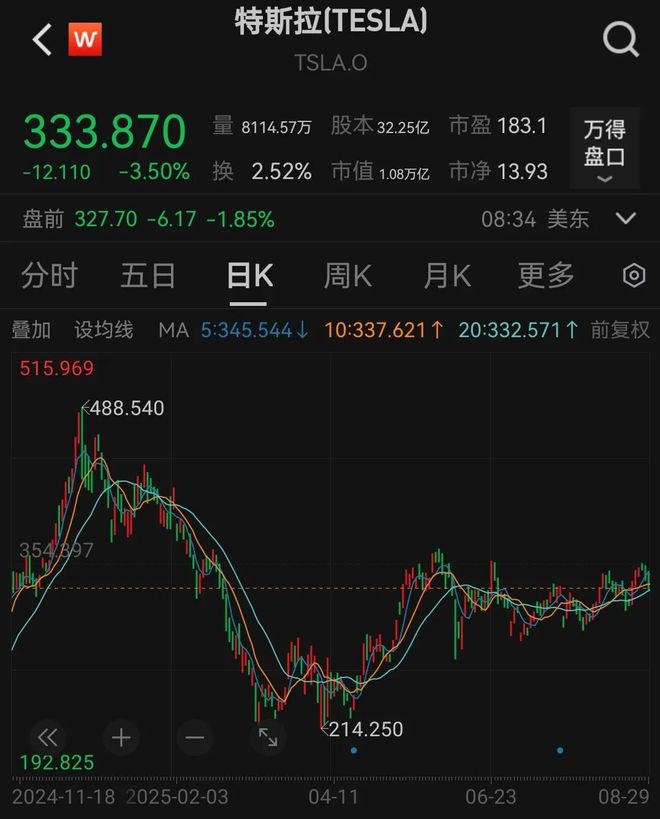Go back using the top-left arrow
The image size is (660, 819).
42,40
